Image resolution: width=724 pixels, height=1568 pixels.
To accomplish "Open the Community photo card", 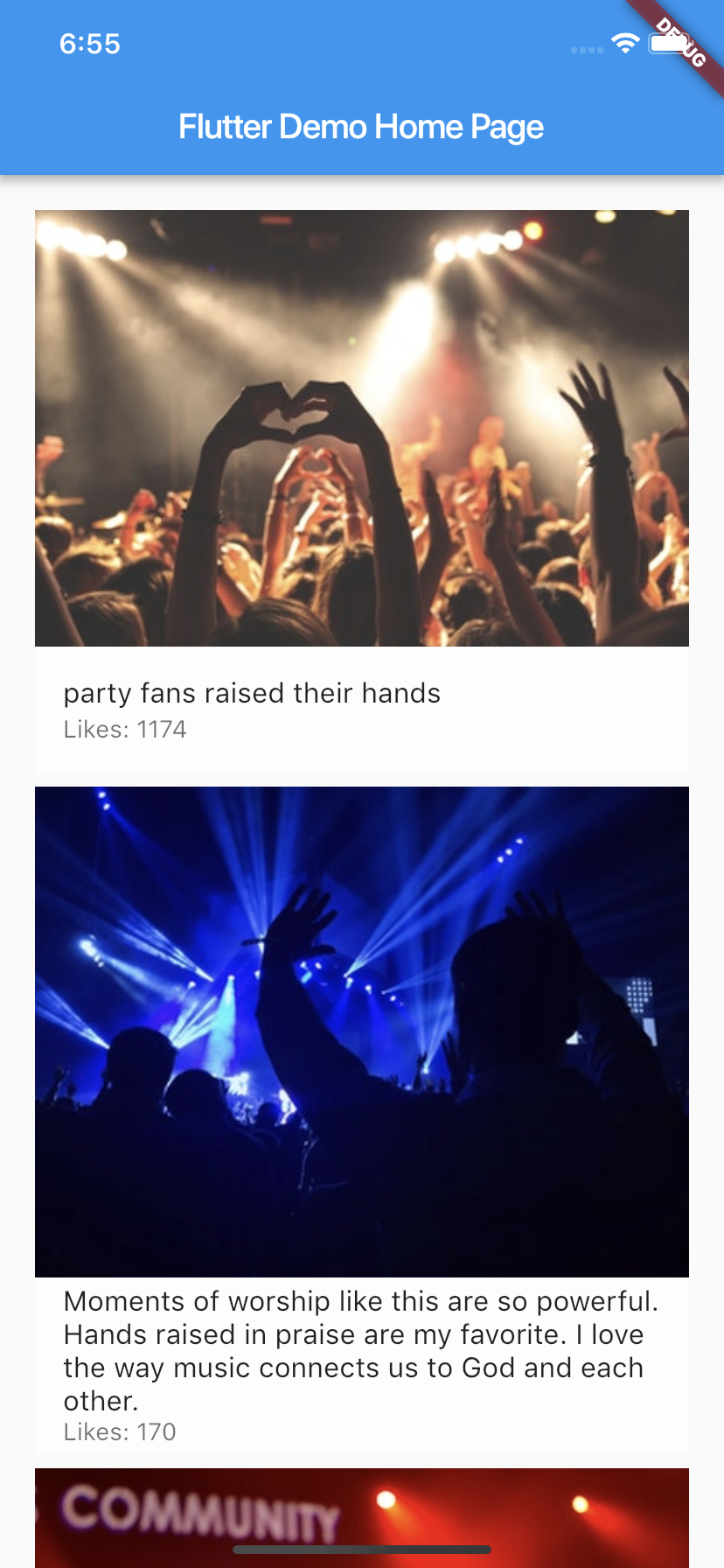I will tap(362, 1518).
